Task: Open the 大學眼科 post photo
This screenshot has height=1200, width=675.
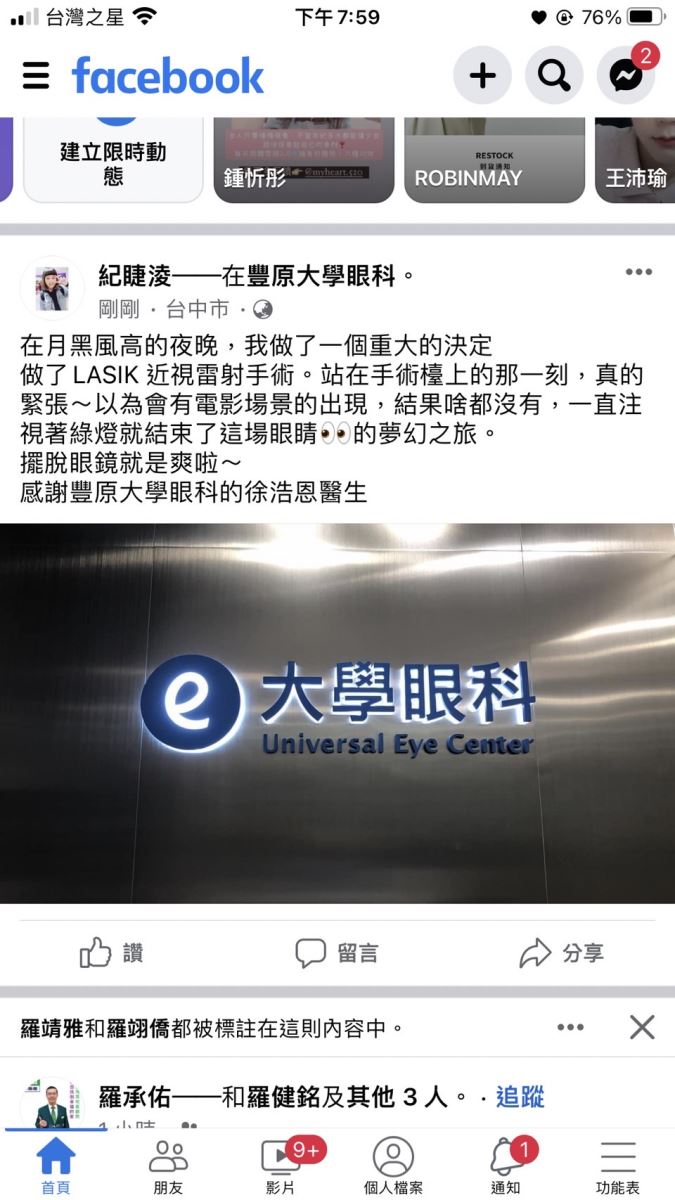Action: (x=337, y=713)
